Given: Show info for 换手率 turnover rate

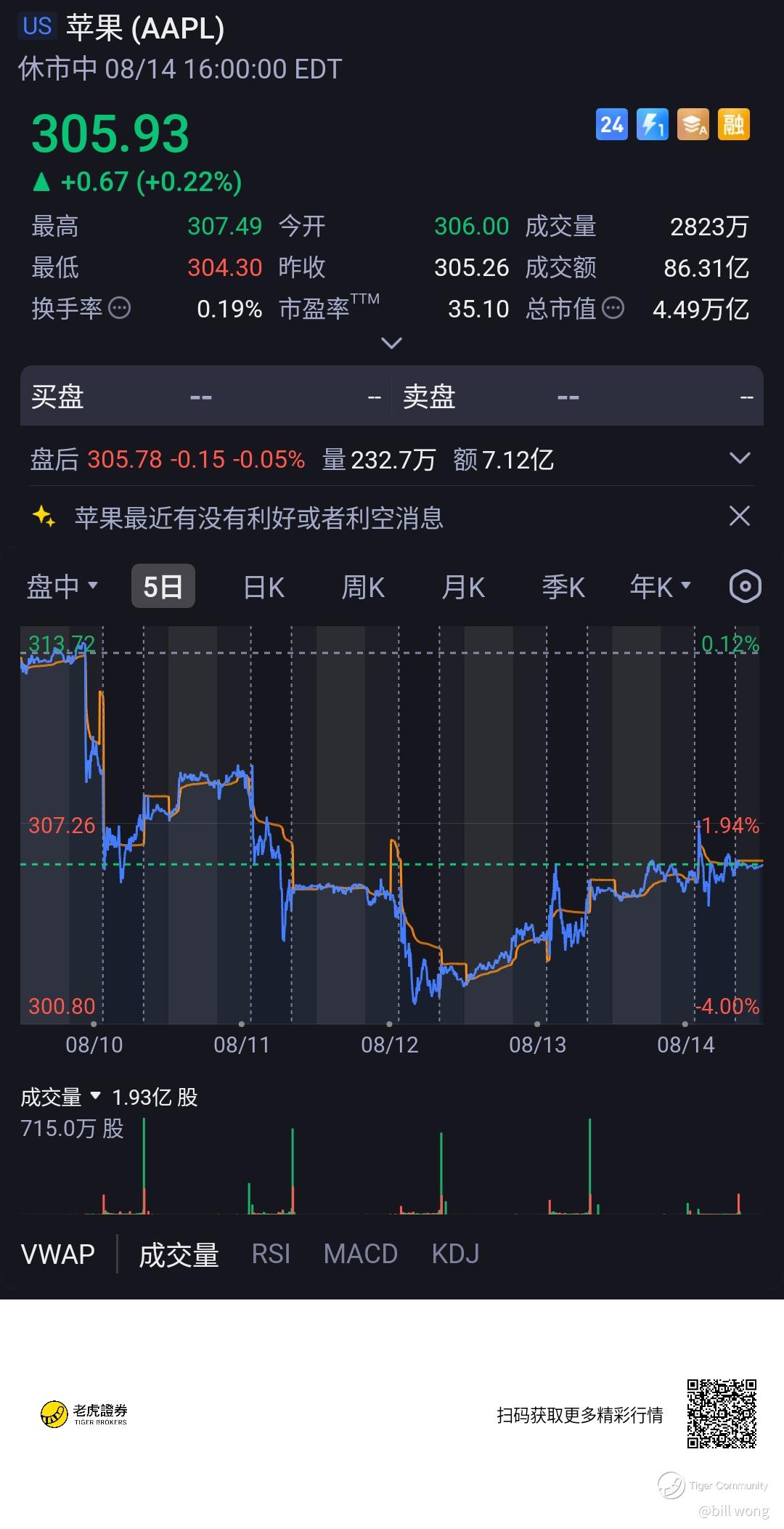Looking at the screenshot, I should pyautogui.click(x=119, y=308).
